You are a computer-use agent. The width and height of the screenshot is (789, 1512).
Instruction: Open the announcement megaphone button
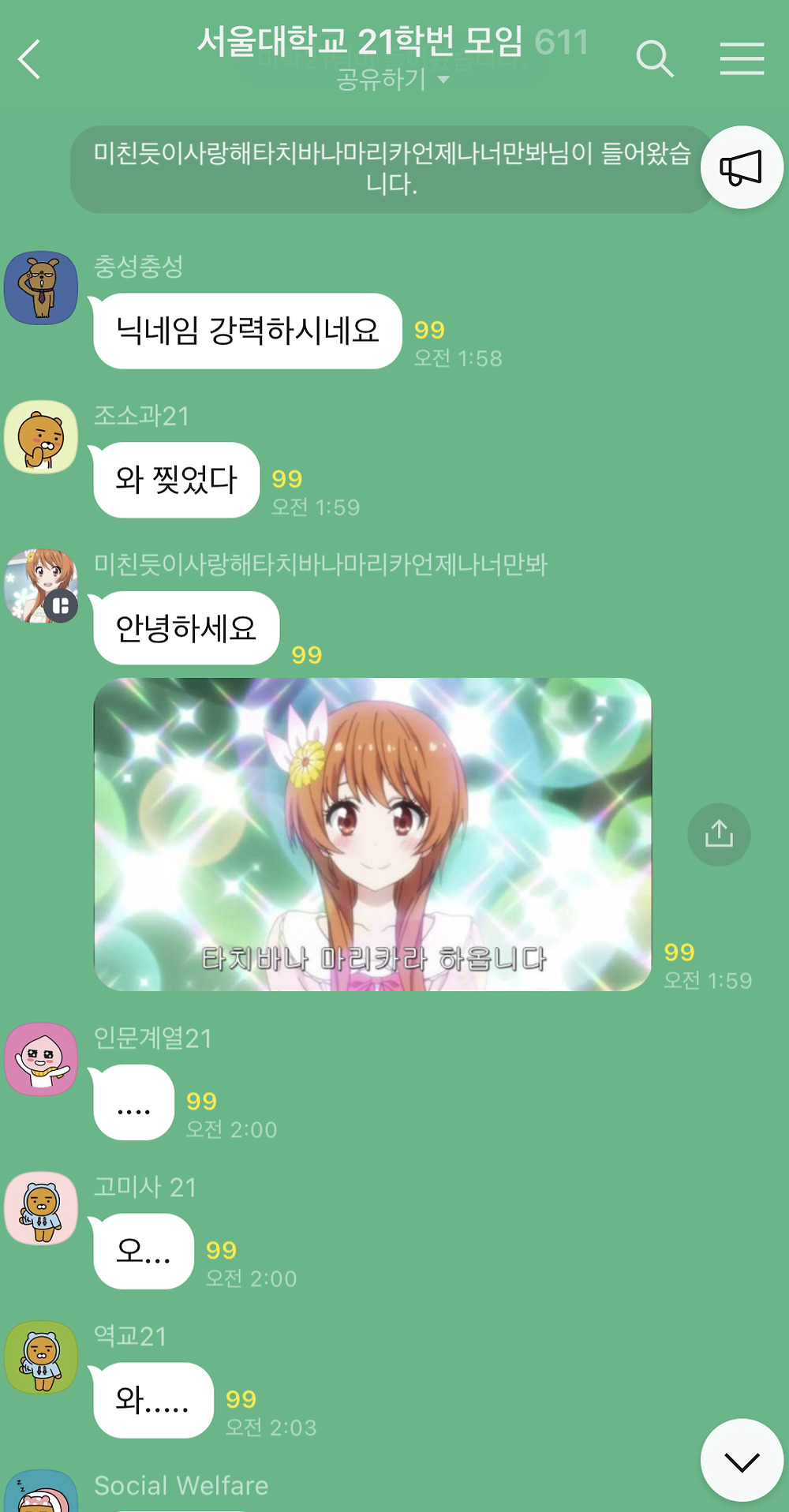pos(742,167)
